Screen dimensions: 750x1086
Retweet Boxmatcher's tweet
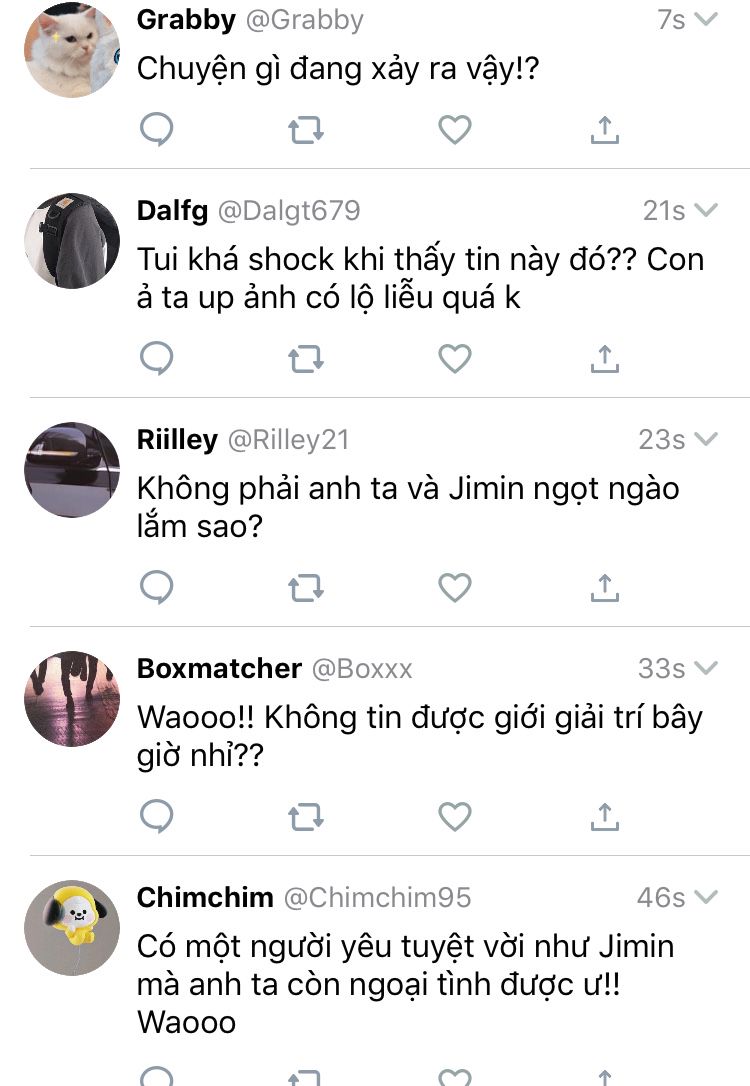point(306,817)
